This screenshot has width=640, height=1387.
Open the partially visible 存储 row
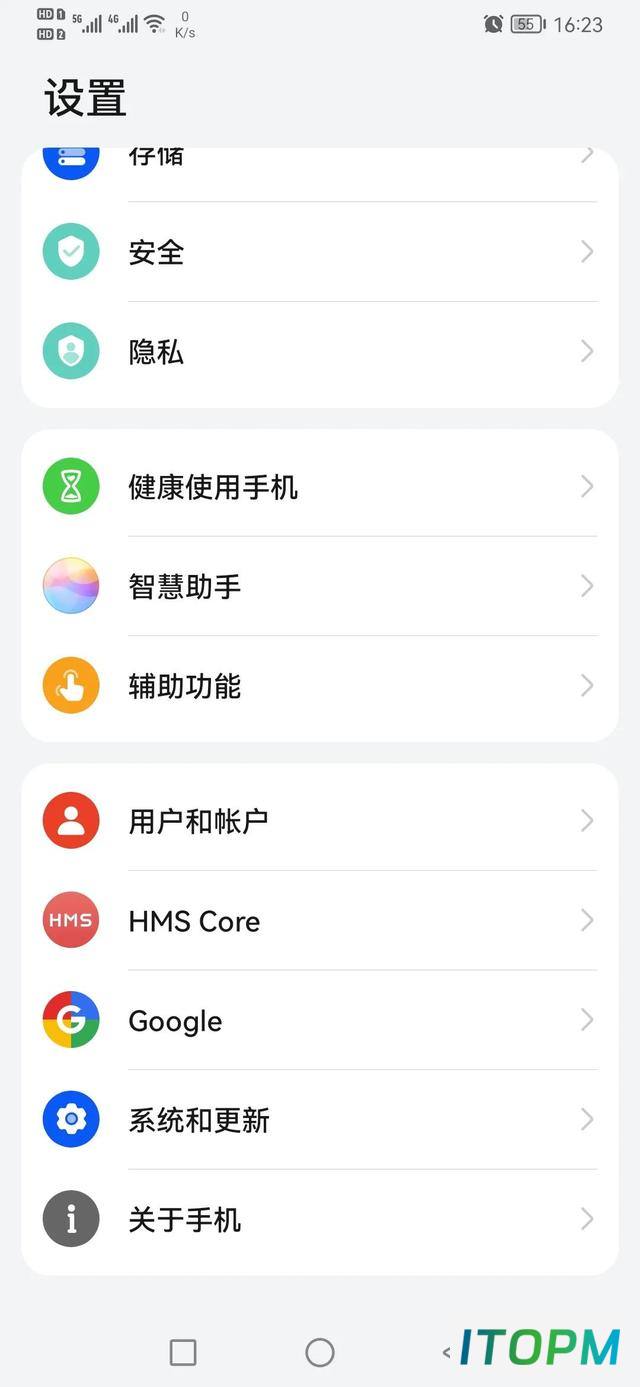pyautogui.click(x=320, y=172)
